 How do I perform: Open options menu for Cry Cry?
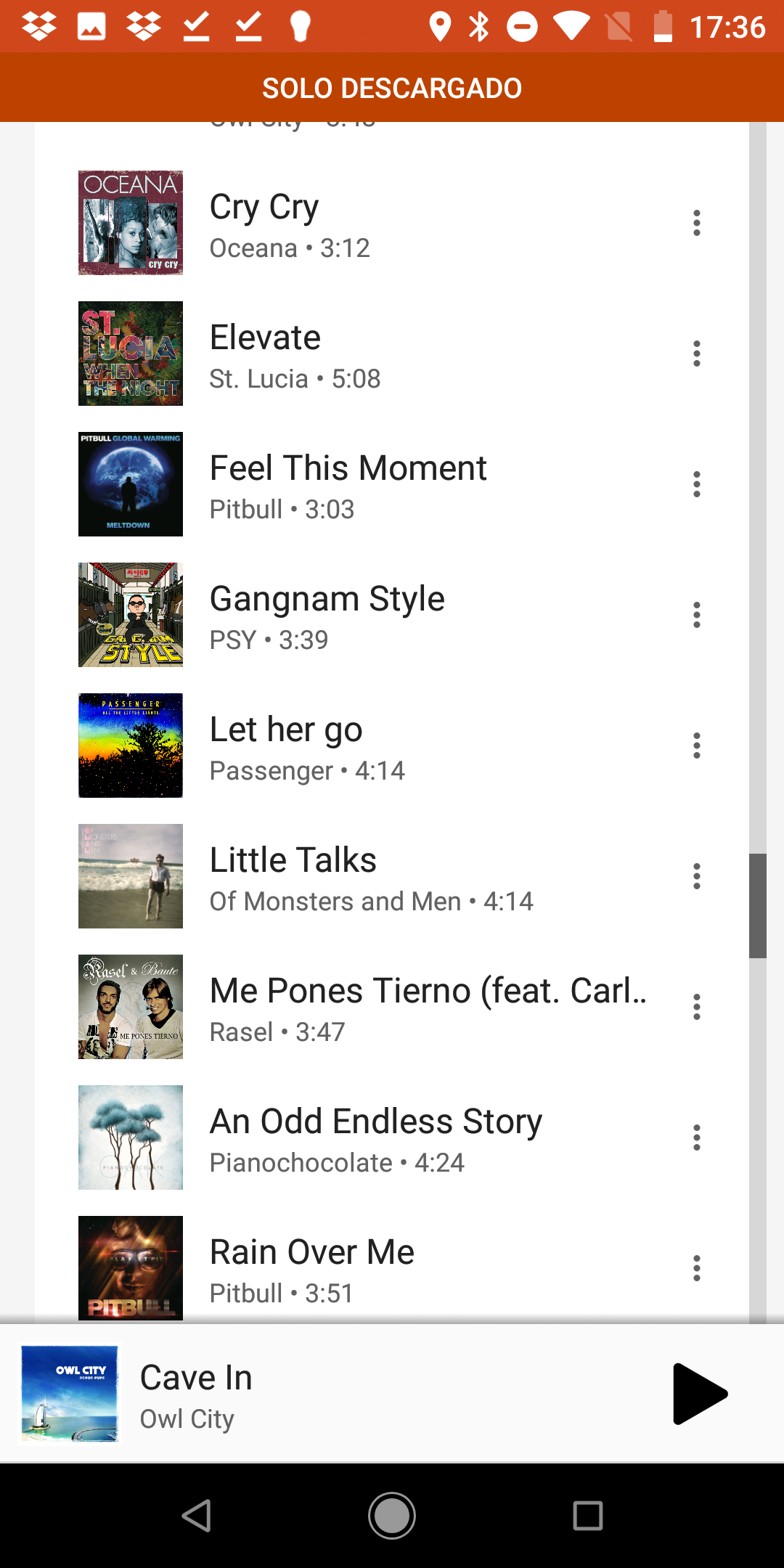697,223
